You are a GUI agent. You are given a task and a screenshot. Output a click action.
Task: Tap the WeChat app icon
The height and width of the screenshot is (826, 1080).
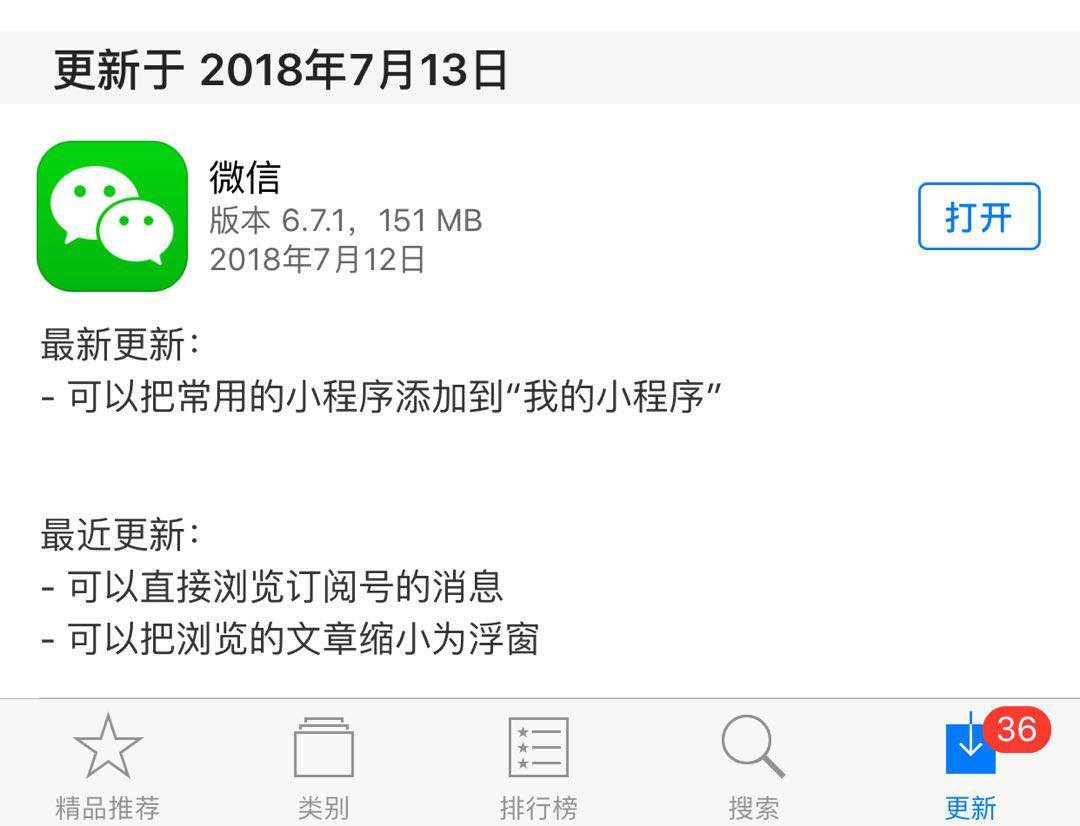pos(112,216)
